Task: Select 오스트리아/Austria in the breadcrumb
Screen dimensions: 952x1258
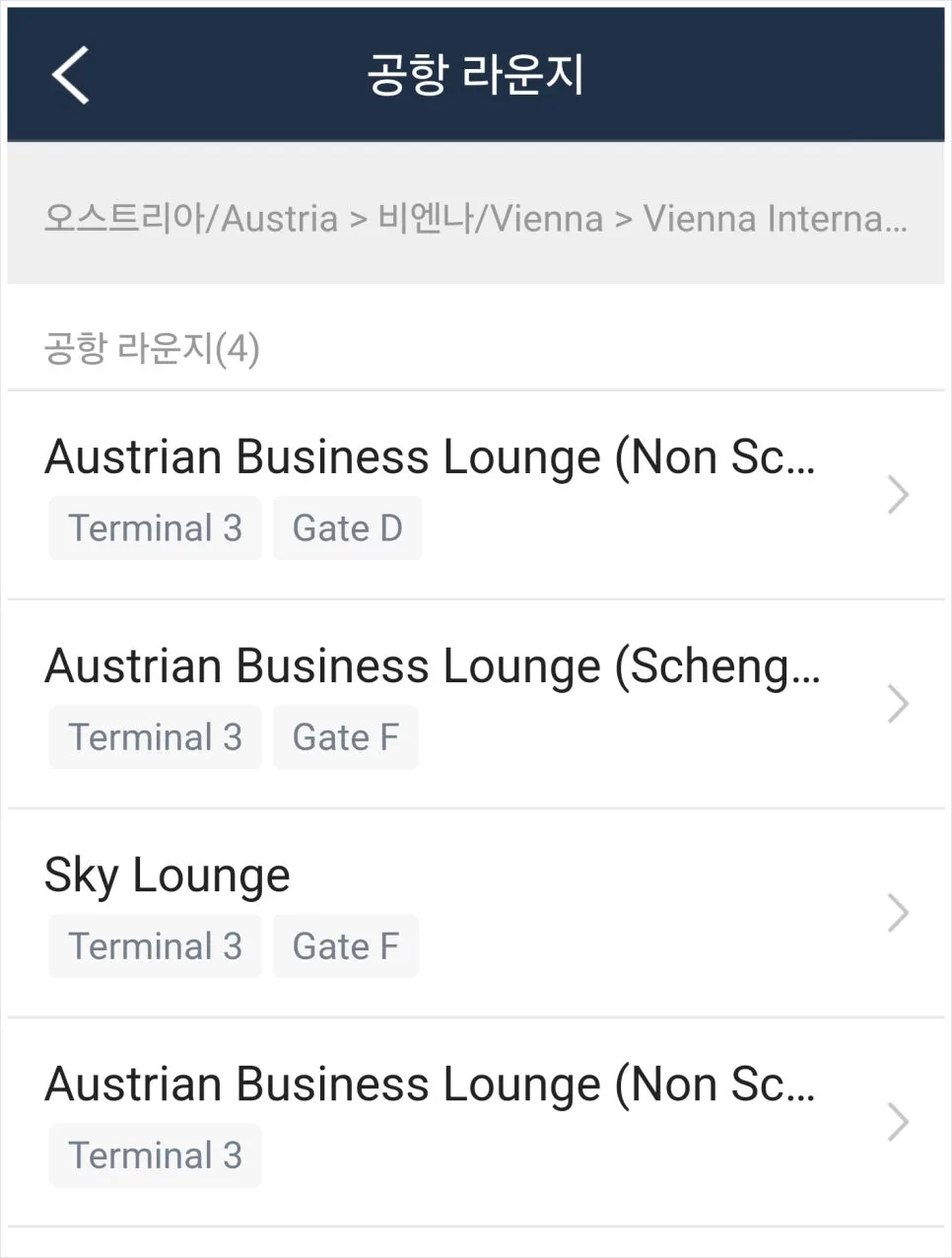Action: (x=190, y=218)
